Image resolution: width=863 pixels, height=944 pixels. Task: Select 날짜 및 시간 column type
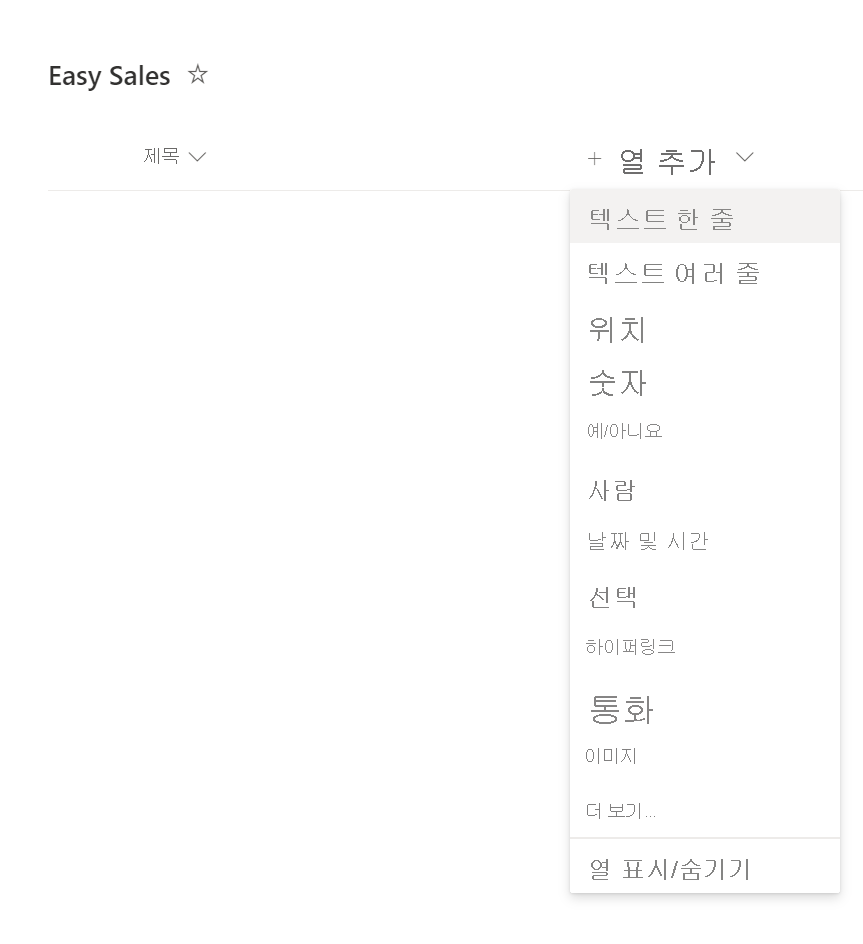click(647, 542)
